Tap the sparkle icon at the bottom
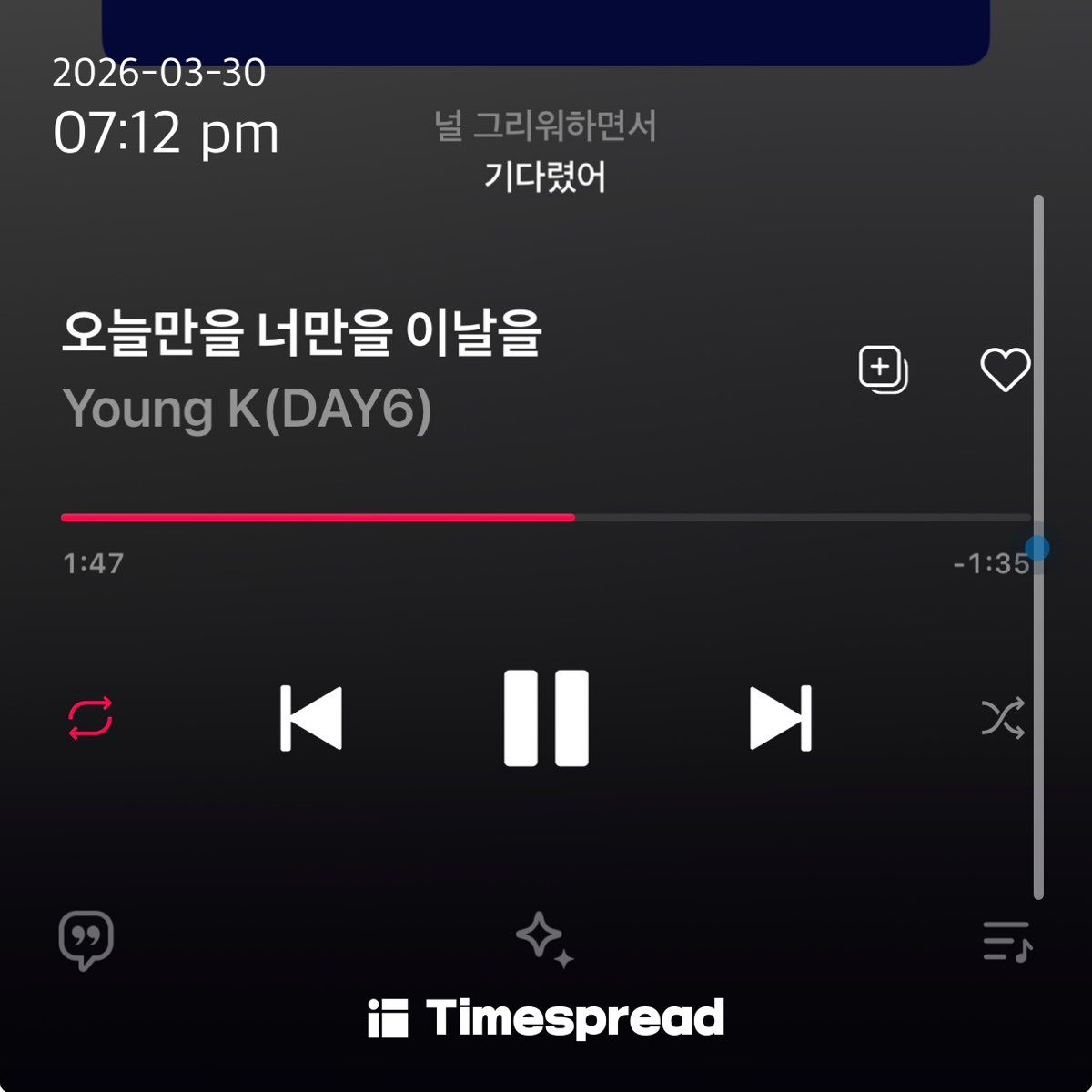 (x=545, y=939)
